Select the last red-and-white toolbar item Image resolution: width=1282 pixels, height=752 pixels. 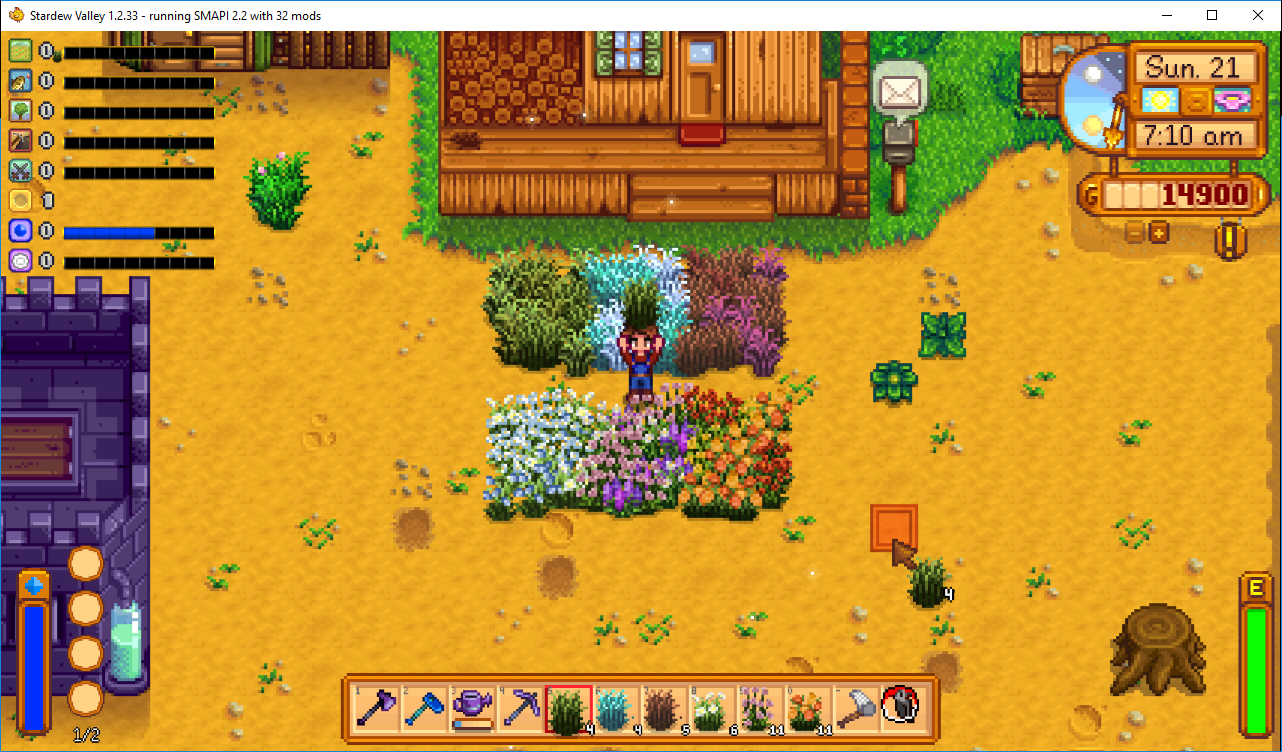pos(902,709)
